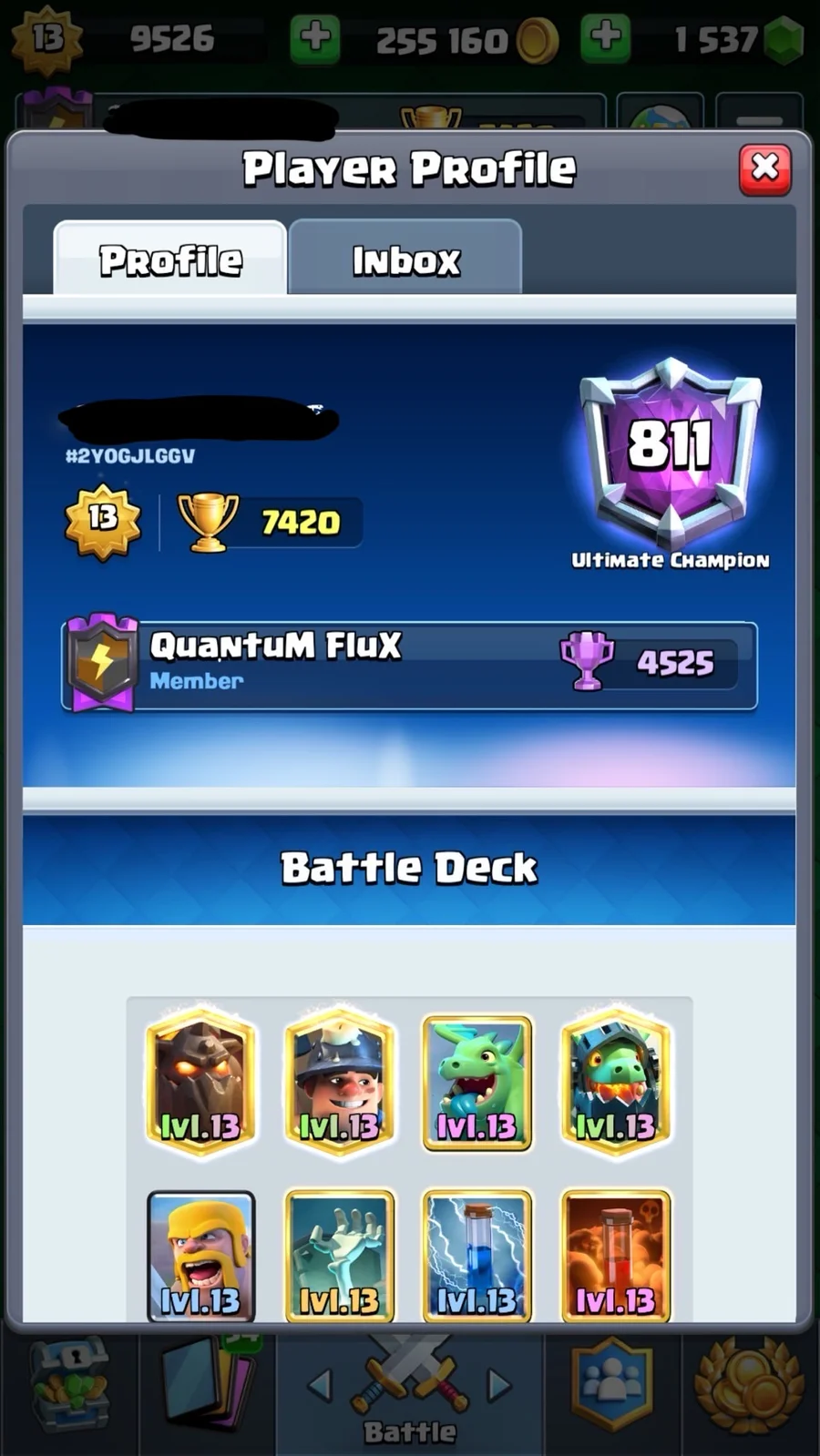The height and width of the screenshot is (1456, 820).
Task: View the Inferno Dragon card
Action: click(x=616, y=1081)
